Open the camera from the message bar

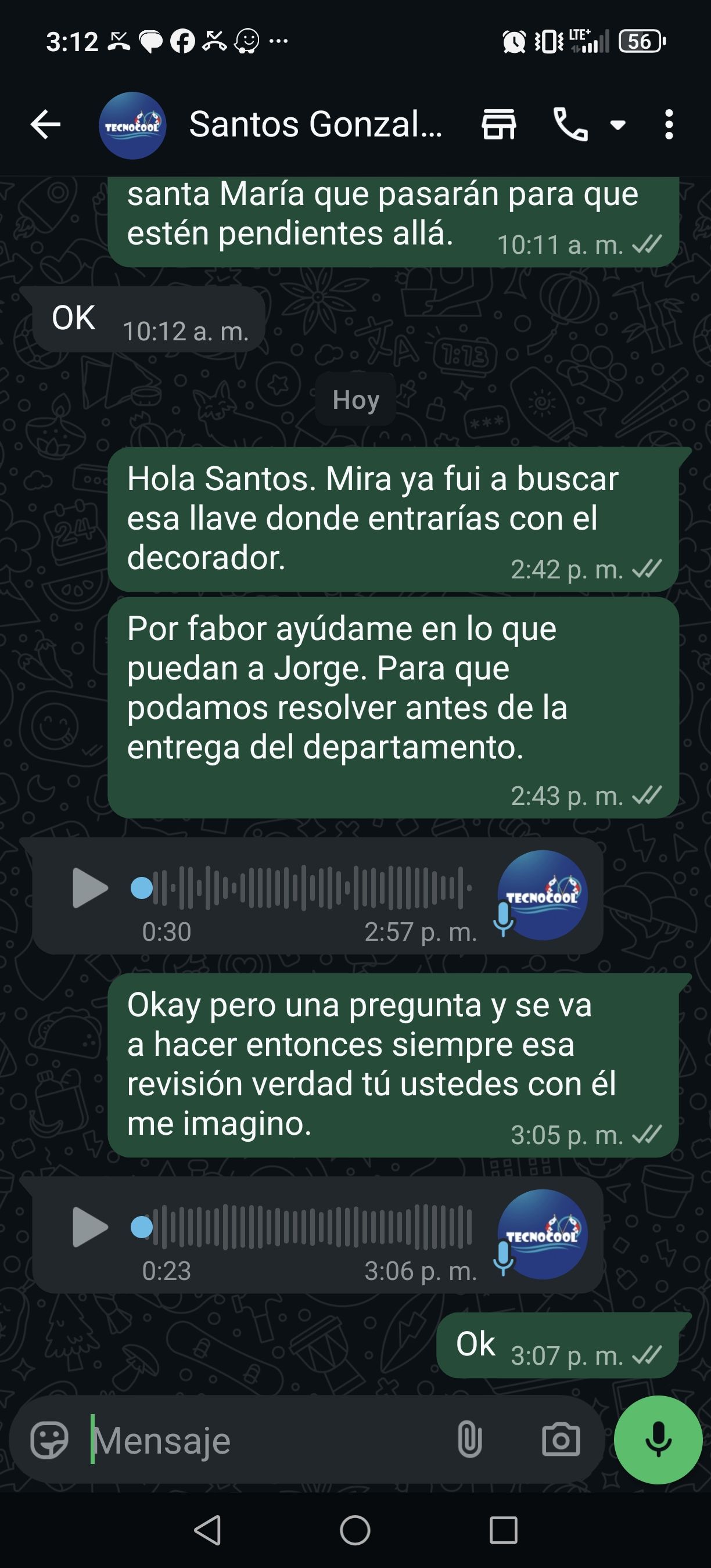561,1440
